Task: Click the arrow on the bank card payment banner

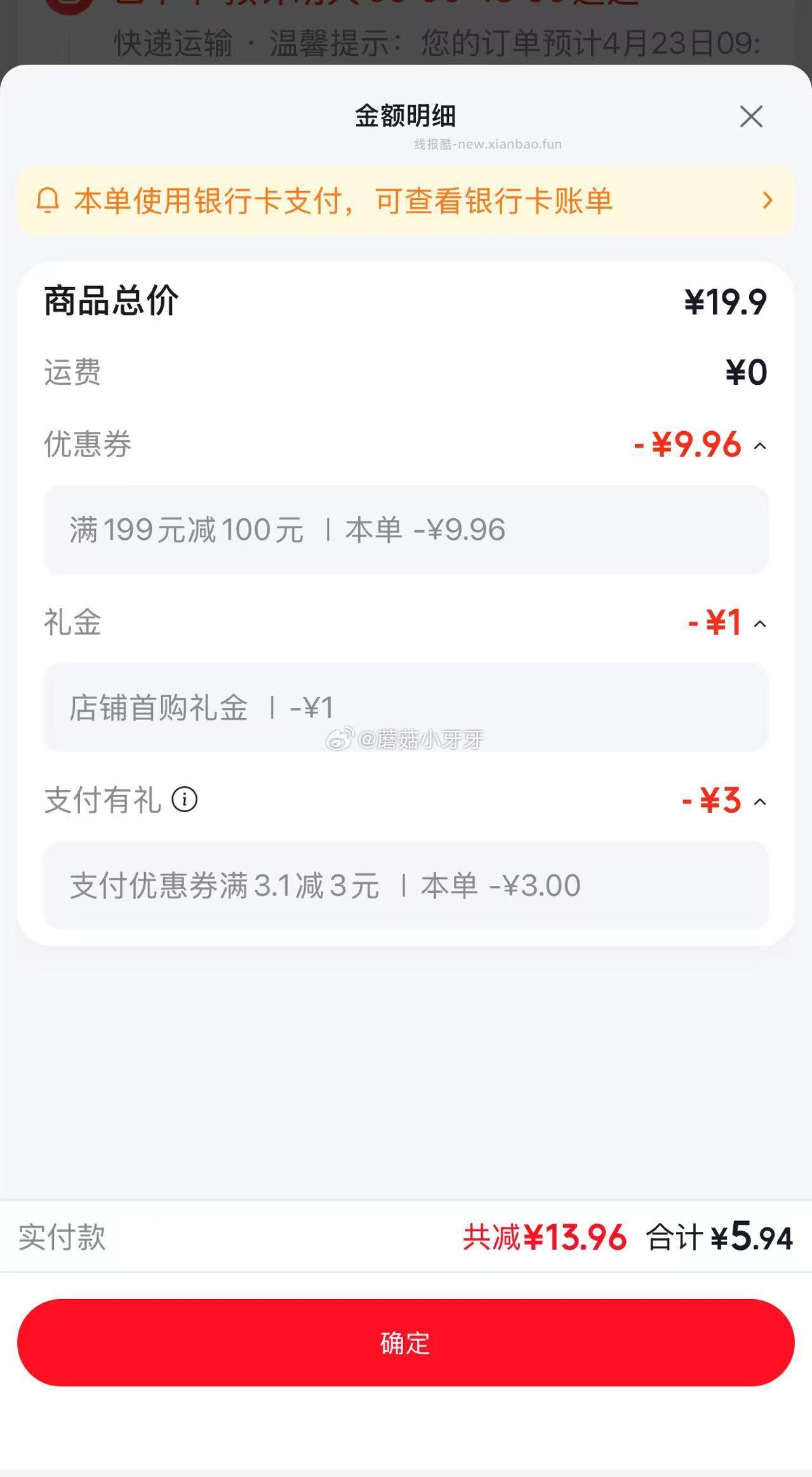Action: [x=768, y=201]
